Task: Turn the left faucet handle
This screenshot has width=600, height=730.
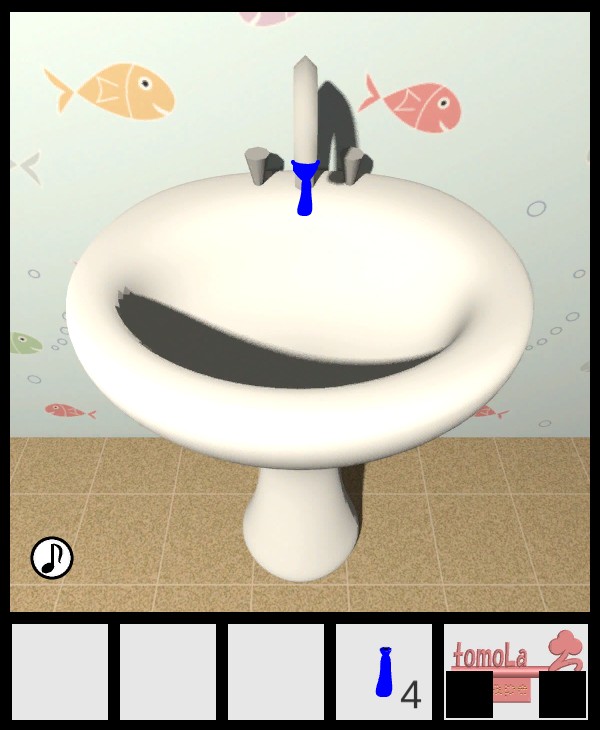Action: coord(258,166)
